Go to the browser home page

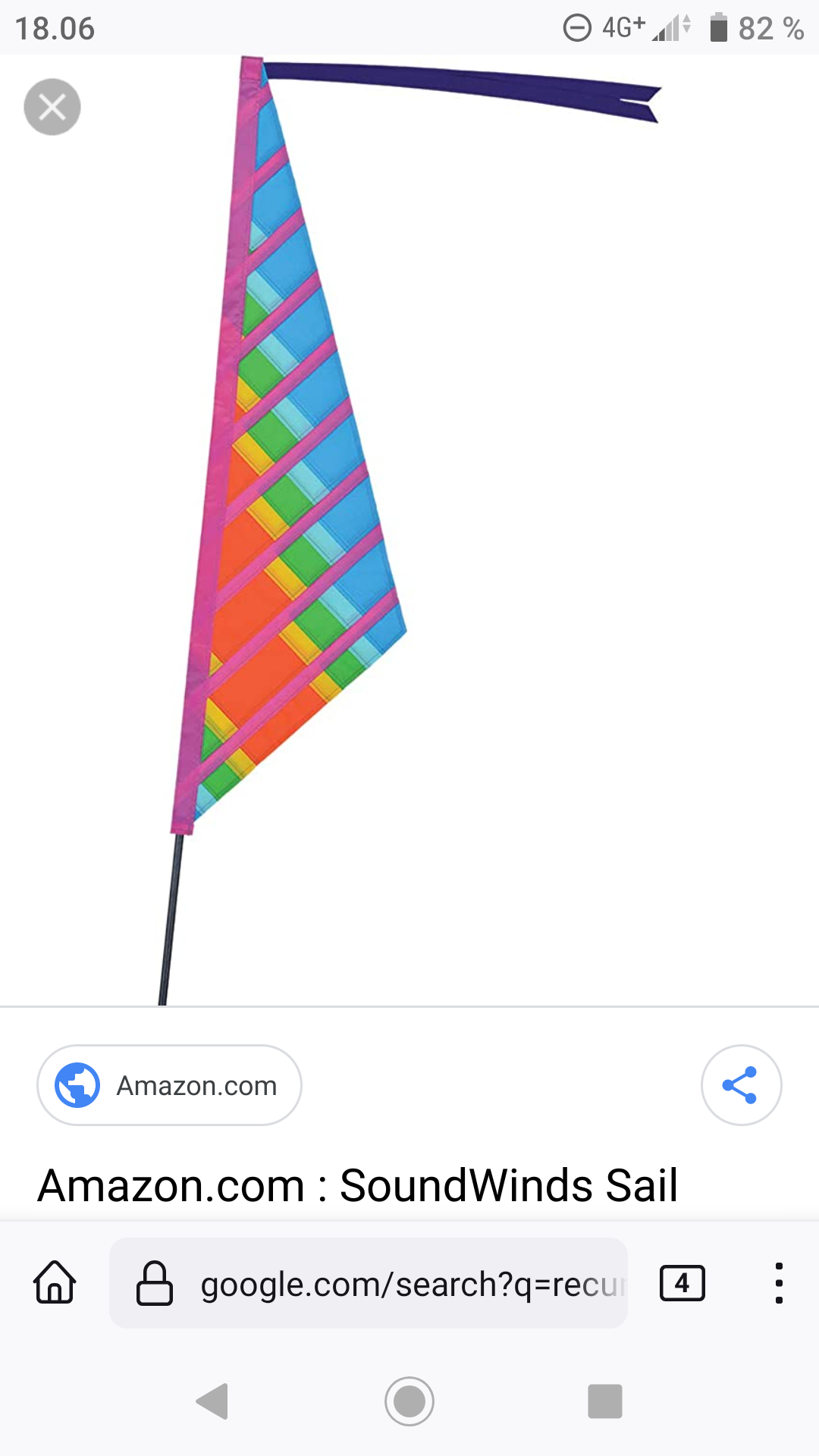point(55,1282)
